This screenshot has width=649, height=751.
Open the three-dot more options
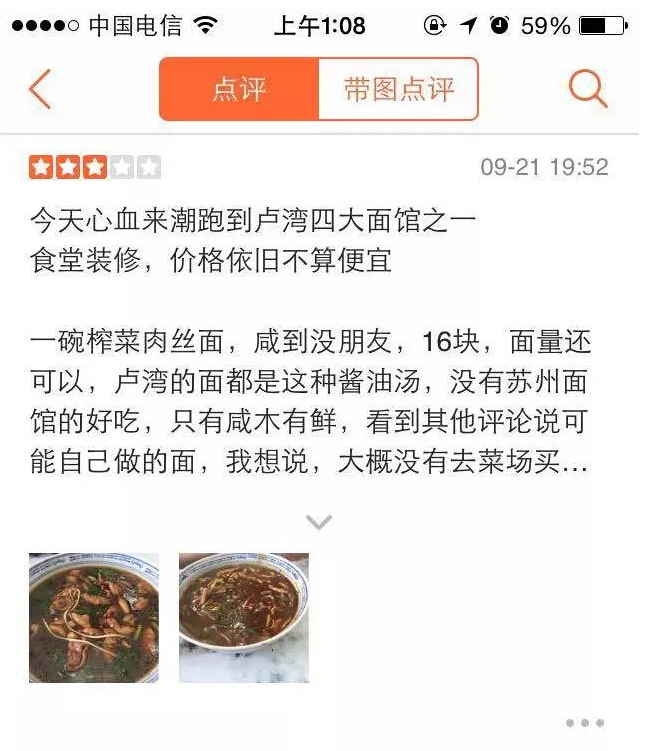coord(584,723)
